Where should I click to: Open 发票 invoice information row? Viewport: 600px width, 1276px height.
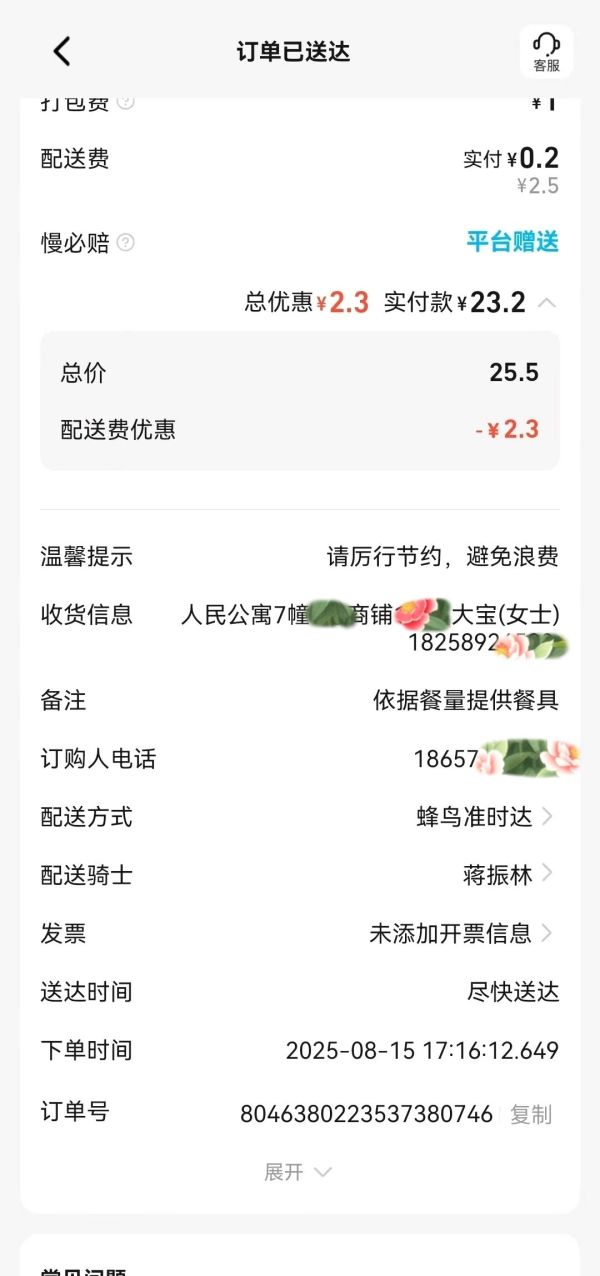tap(462, 934)
